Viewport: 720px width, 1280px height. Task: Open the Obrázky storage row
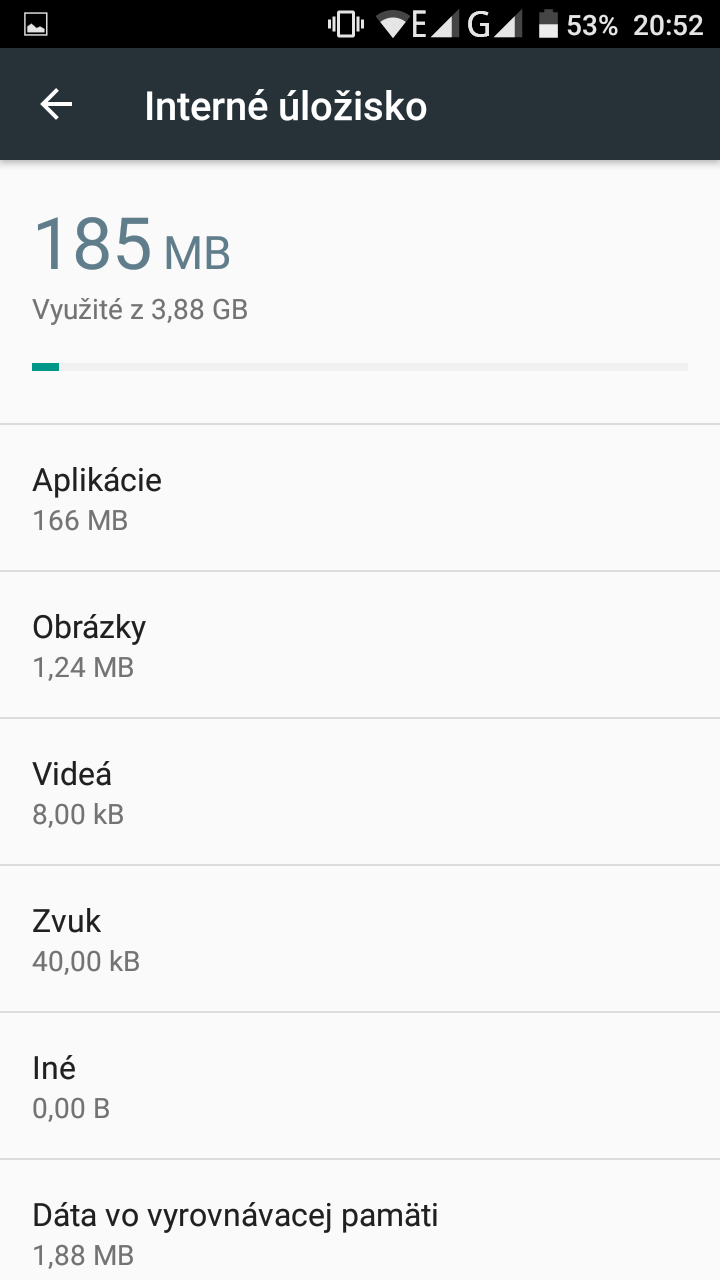coord(360,645)
